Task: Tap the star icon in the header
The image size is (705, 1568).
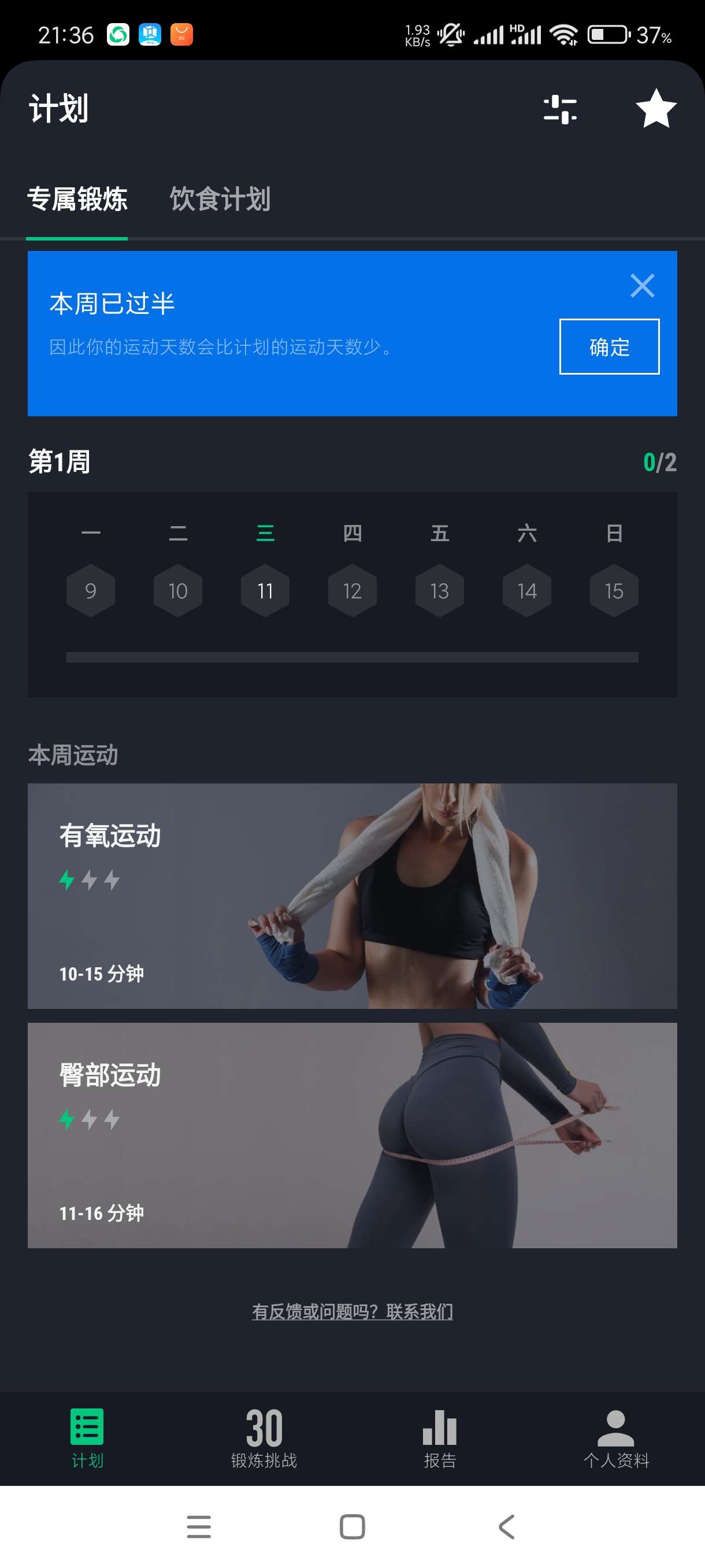Action: coord(656,110)
